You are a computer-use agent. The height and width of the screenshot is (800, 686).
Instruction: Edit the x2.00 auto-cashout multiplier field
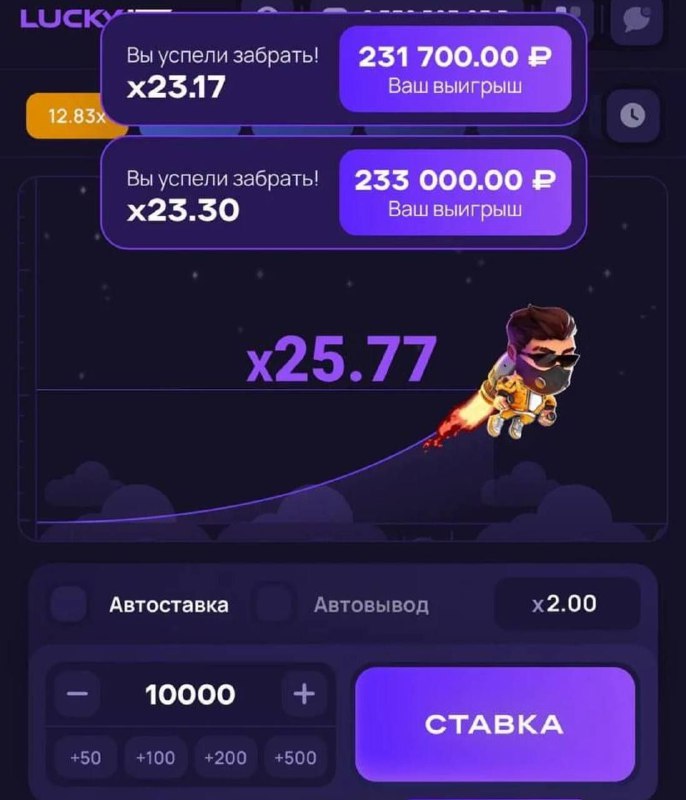pos(566,604)
